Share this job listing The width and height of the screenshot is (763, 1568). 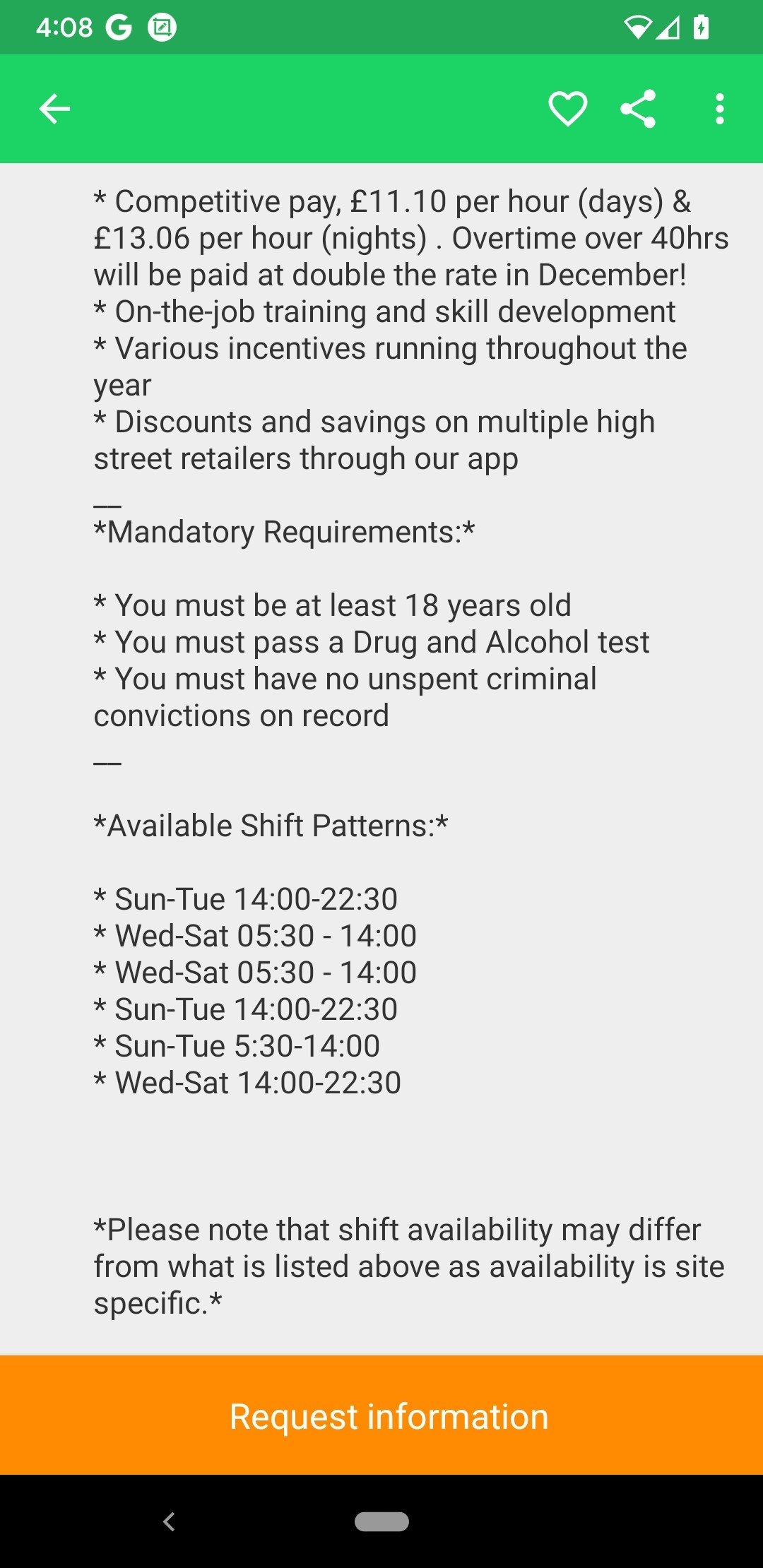point(638,109)
